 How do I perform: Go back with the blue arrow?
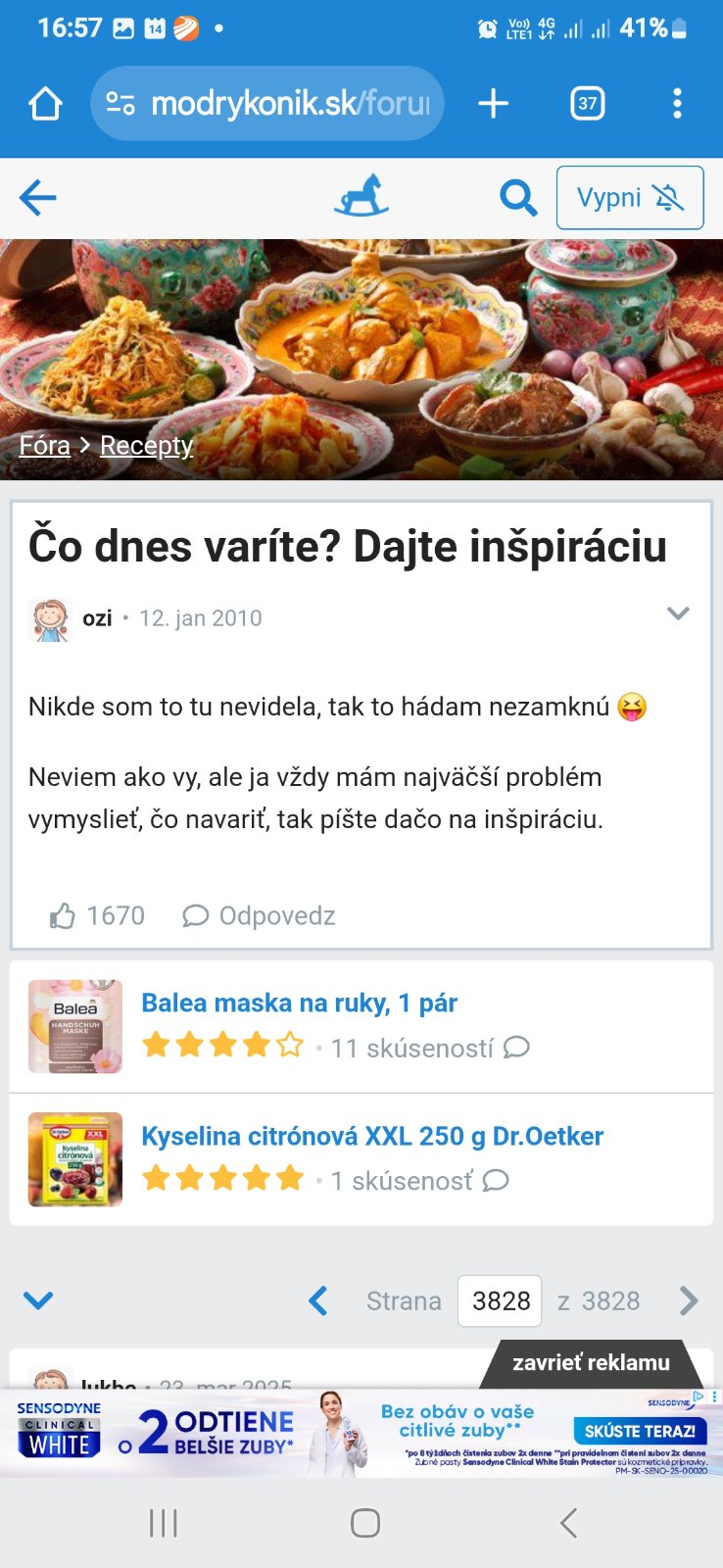tap(38, 198)
